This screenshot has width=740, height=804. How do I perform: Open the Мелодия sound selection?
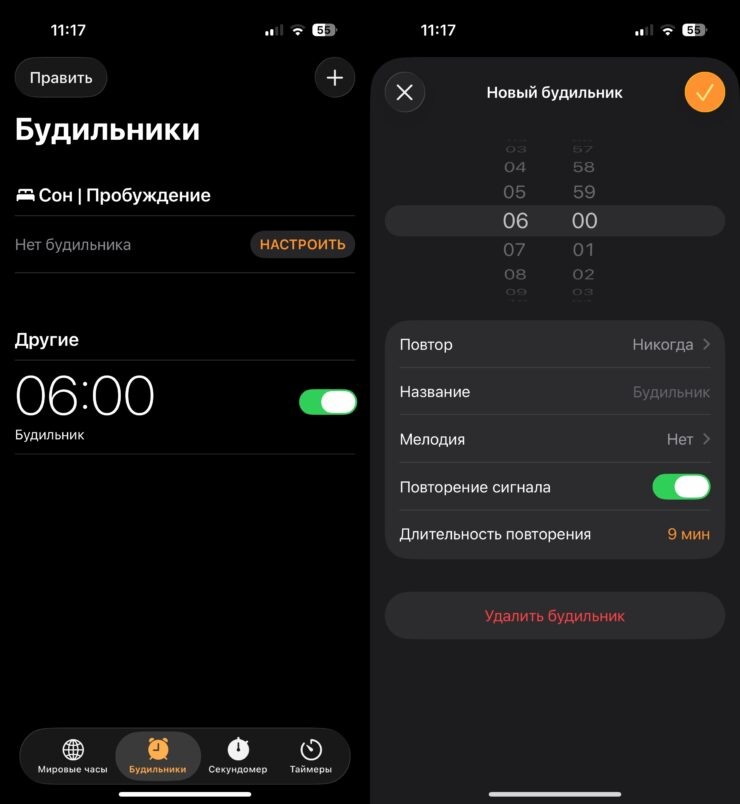coord(555,439)
